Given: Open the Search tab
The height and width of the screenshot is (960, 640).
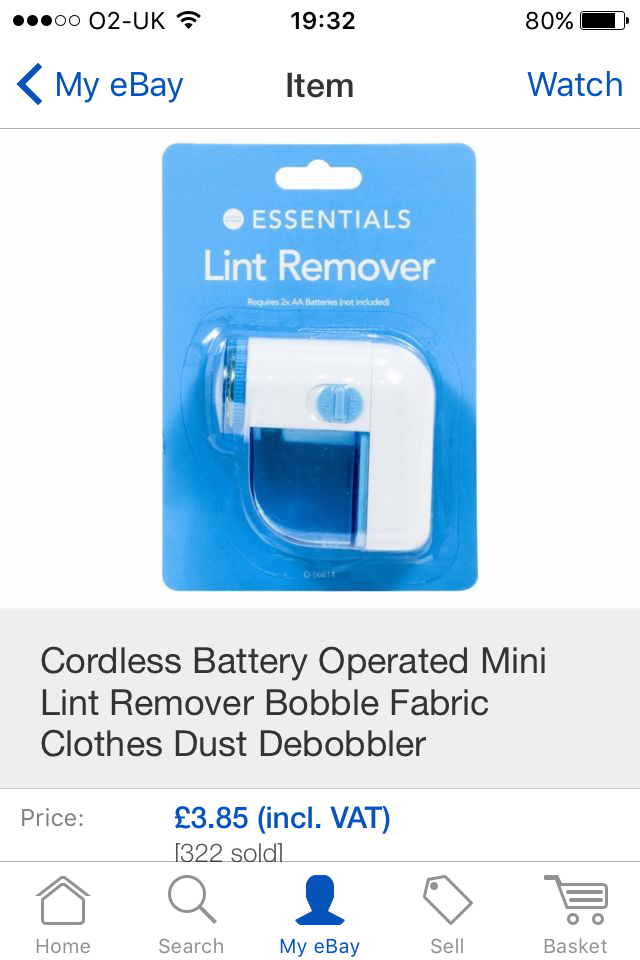Looking at the screenshot, I should 191,914.
